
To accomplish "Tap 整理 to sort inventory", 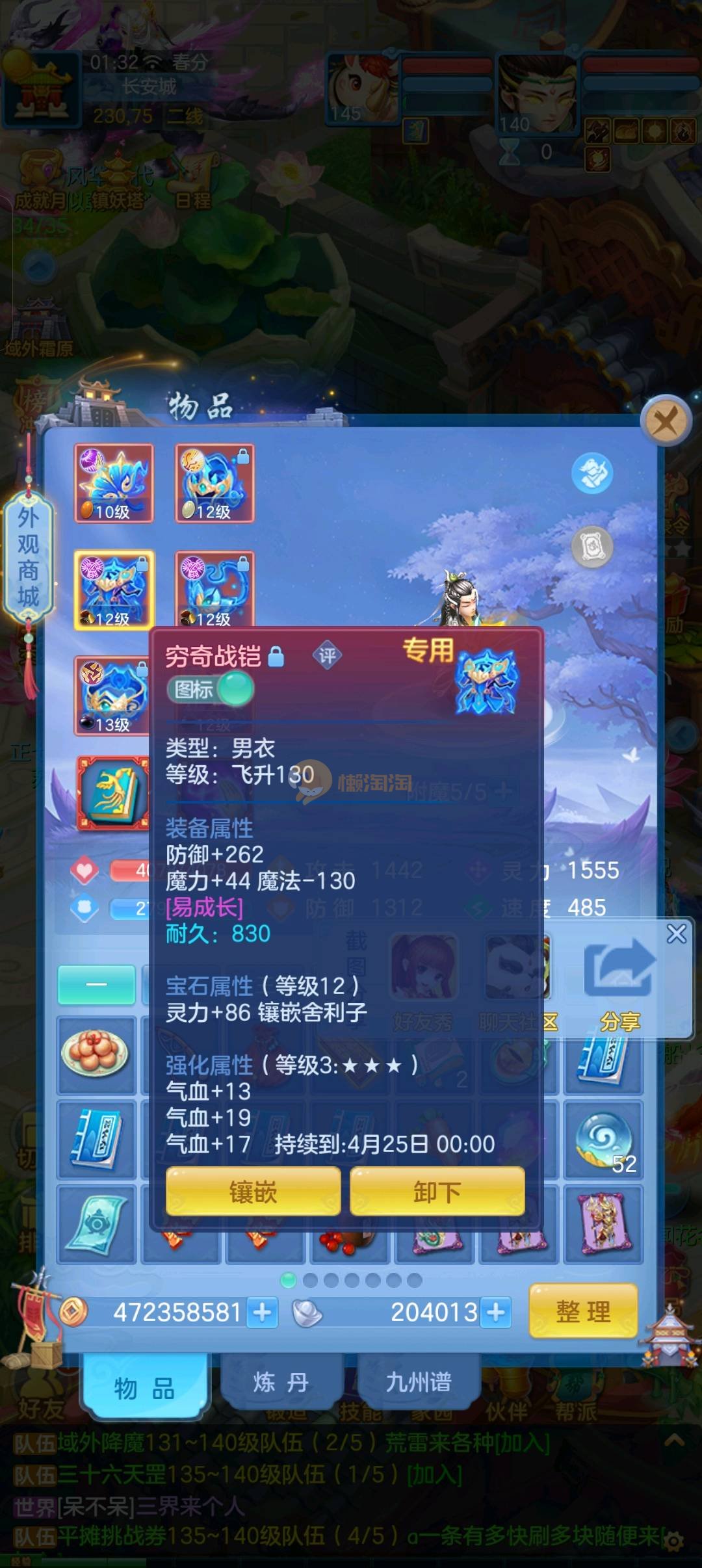I will (583, 1312).
